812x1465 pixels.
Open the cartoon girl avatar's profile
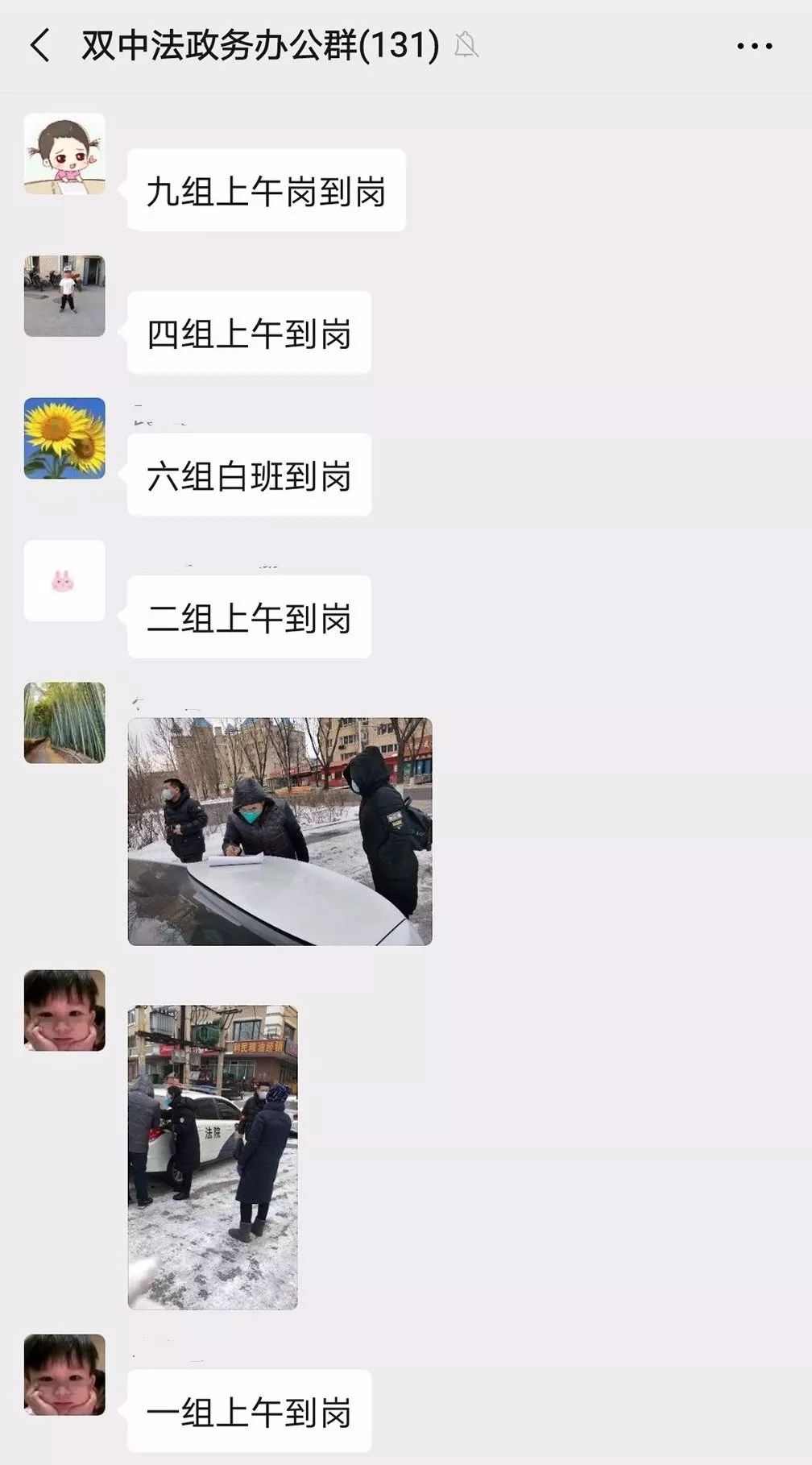[64, 154]
